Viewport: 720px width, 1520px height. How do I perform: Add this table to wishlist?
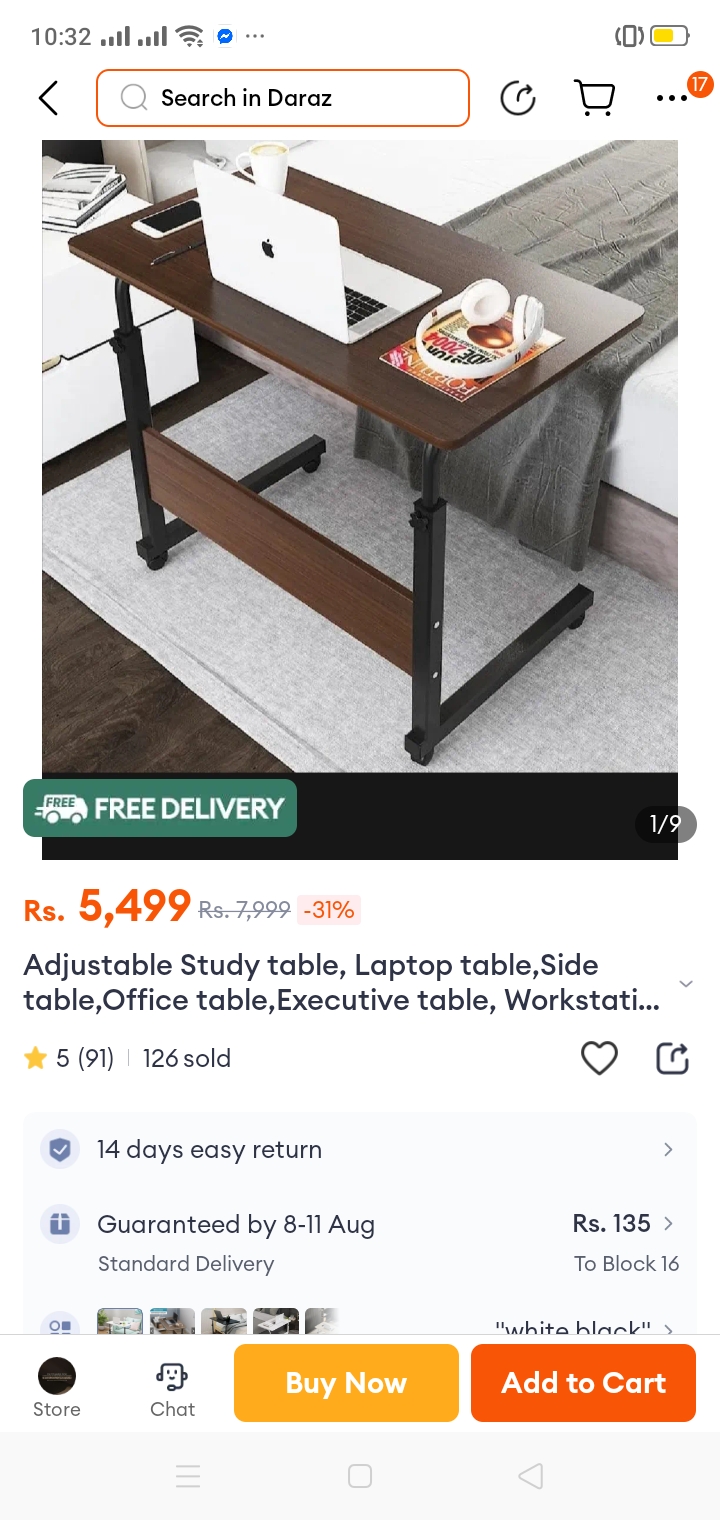(x=599, y=1058)
